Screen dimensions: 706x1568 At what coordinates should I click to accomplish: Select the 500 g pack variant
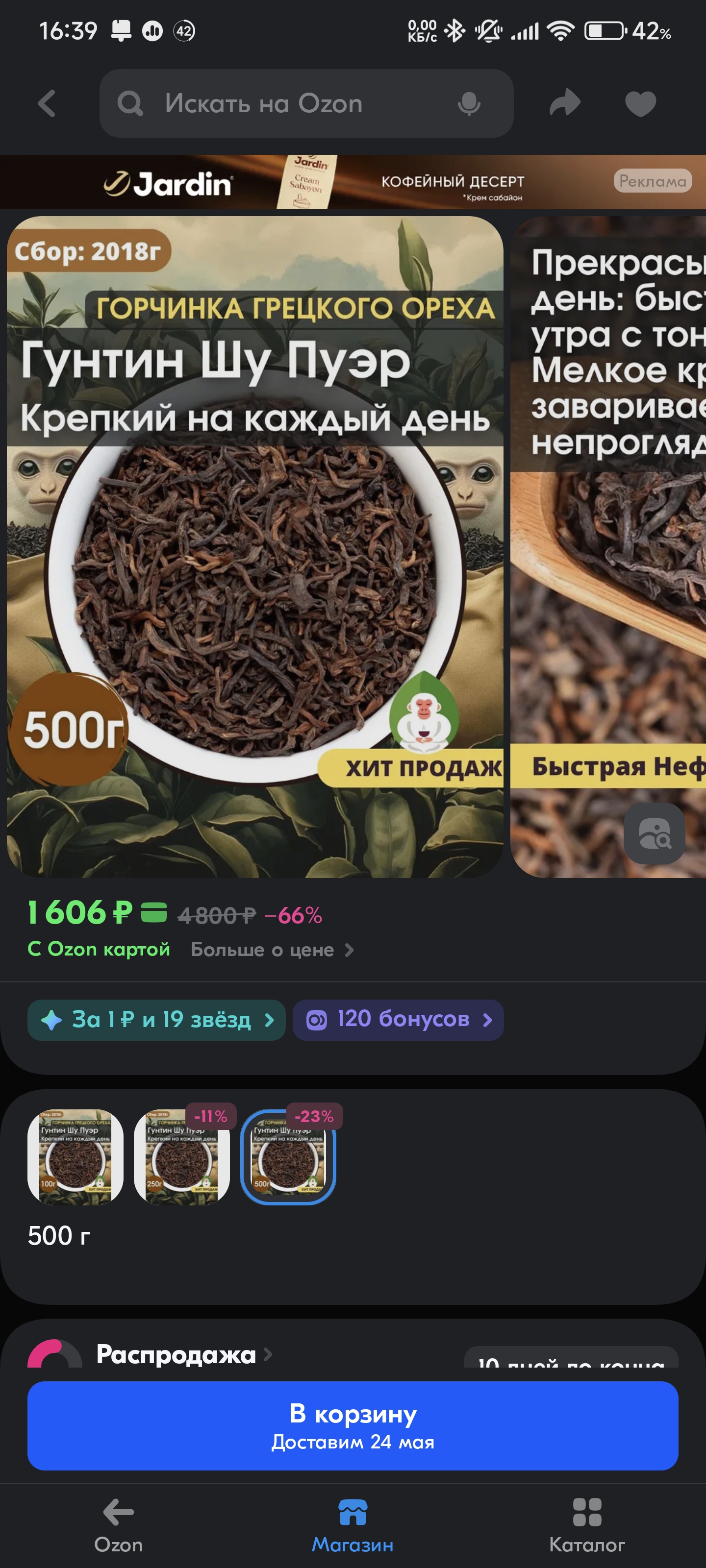288,1156
